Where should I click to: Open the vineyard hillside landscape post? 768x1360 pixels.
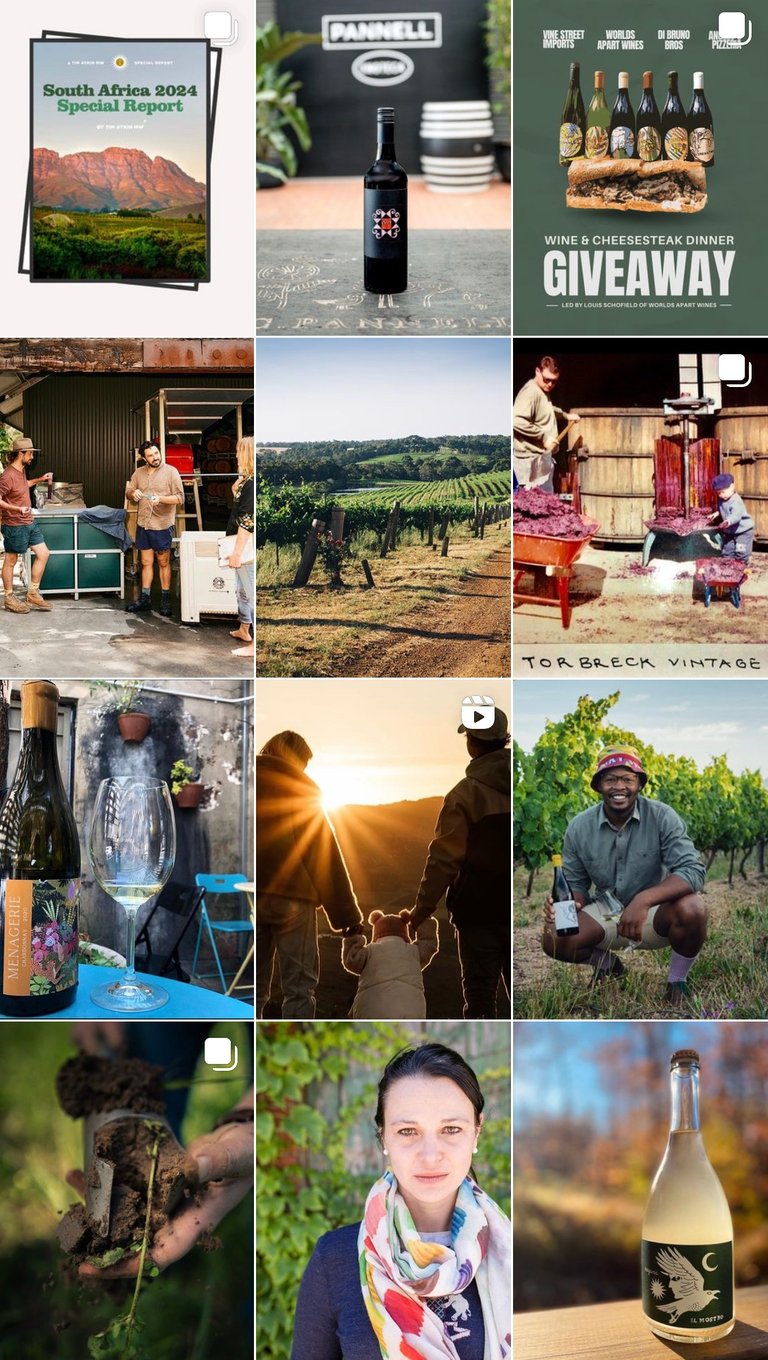[x=384, y=508]
